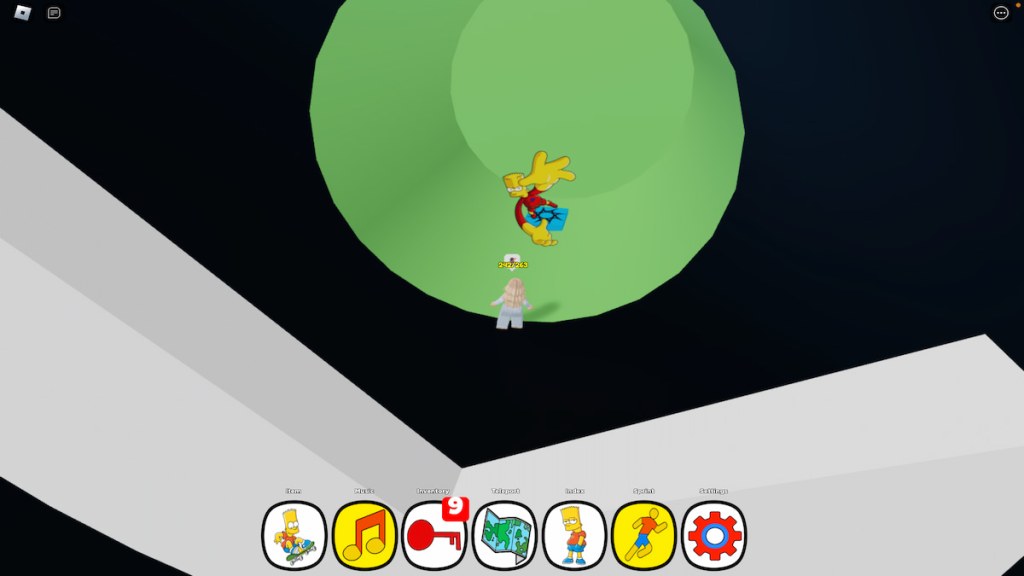The width and height of the screenshot is (1024, 576).
Task: Toggle the Sprint button
Action: (x=644, y=536)
